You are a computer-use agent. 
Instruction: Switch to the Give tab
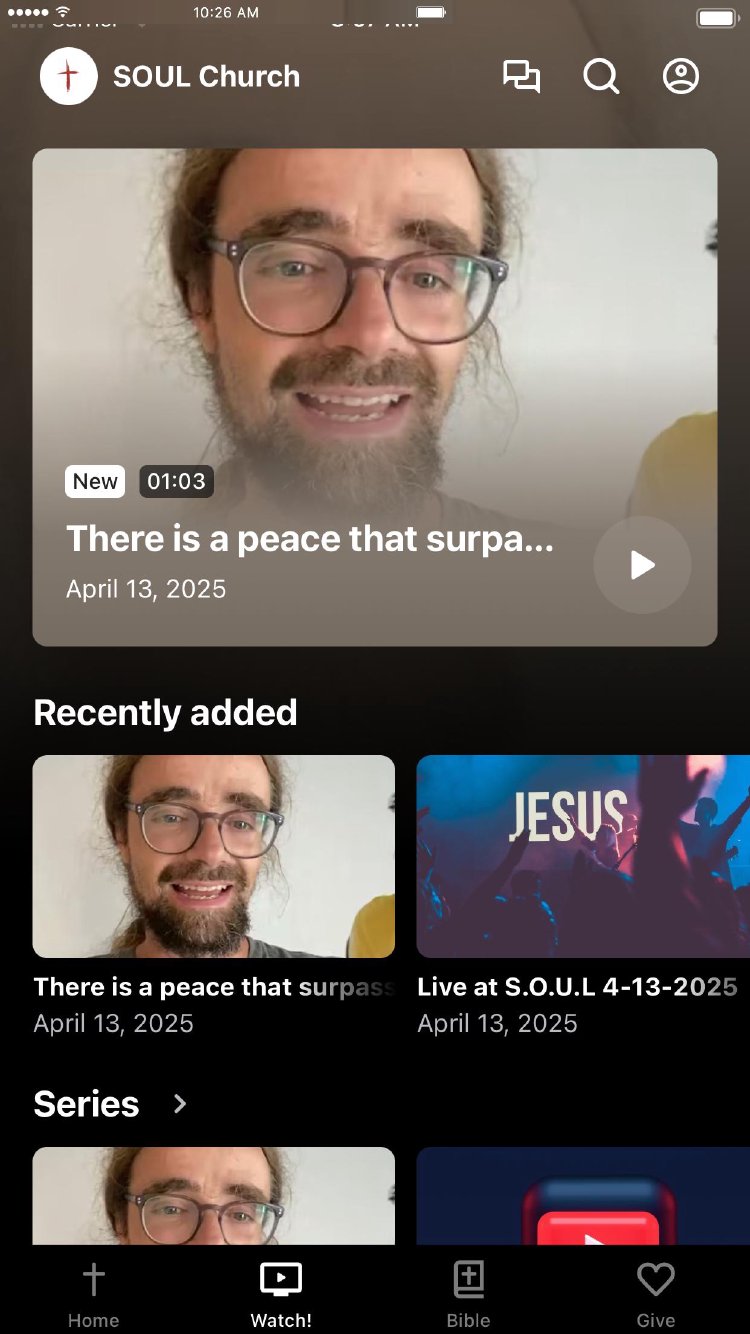click(656, 1293)
